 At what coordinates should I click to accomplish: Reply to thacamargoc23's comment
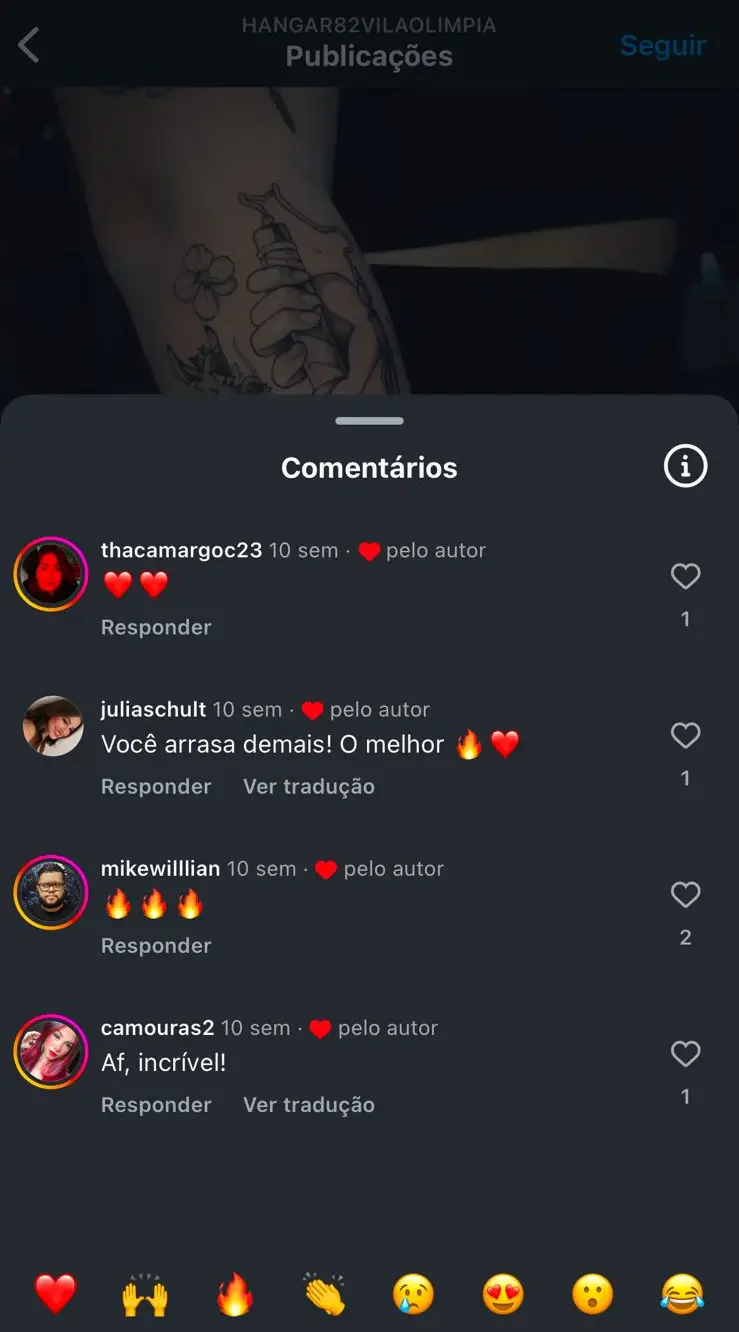tap(156, 627)
